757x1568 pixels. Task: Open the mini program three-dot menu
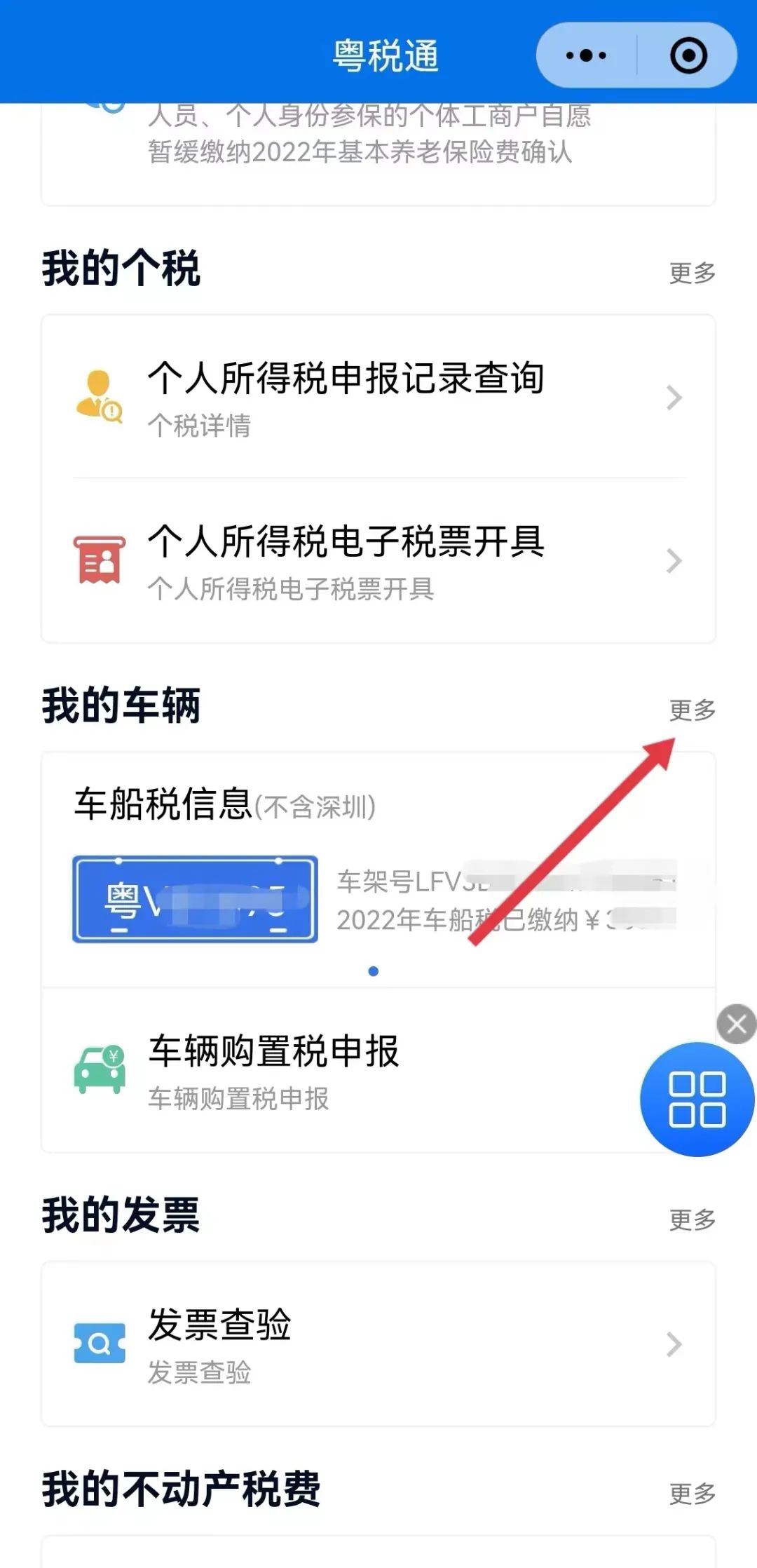pos(586,55)
